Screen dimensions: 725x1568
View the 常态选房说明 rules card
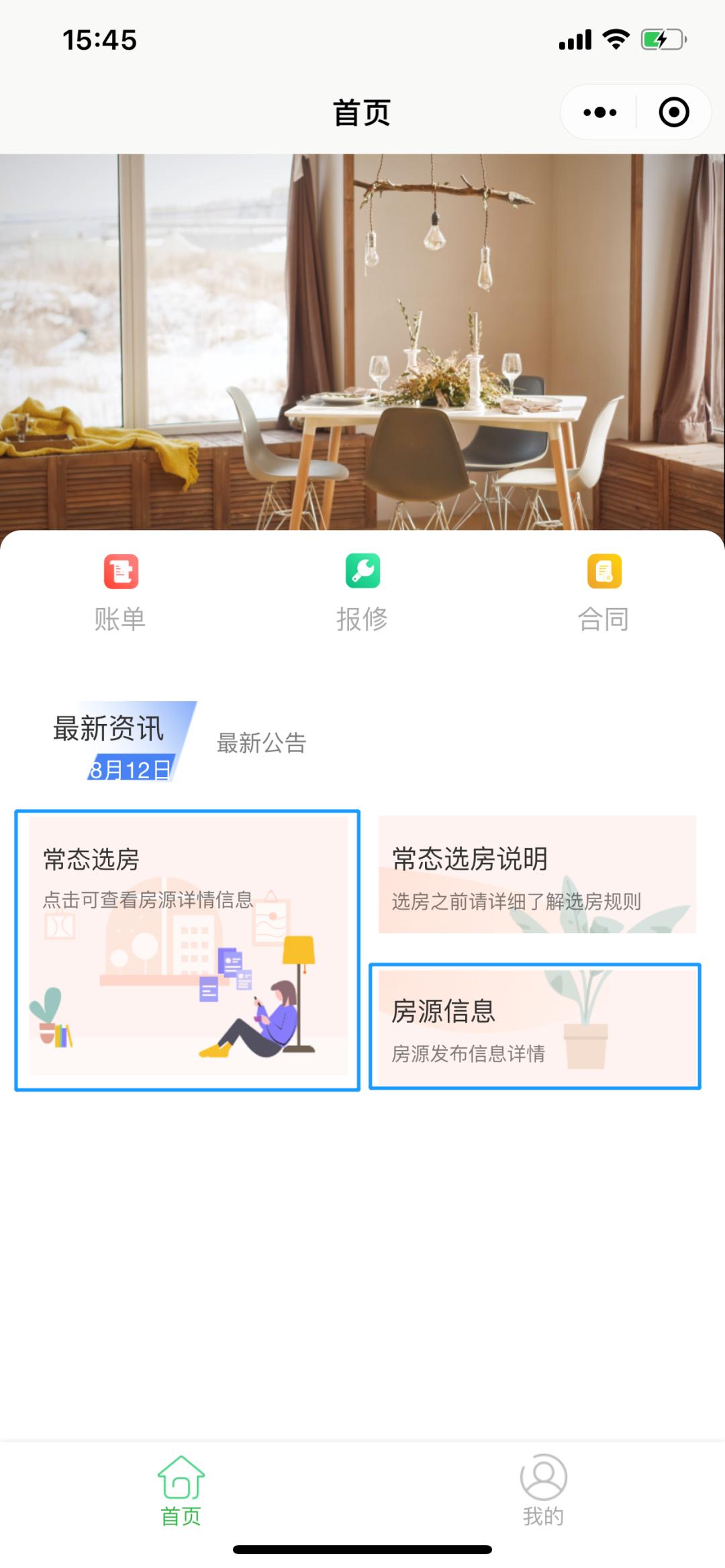point(537,874)
